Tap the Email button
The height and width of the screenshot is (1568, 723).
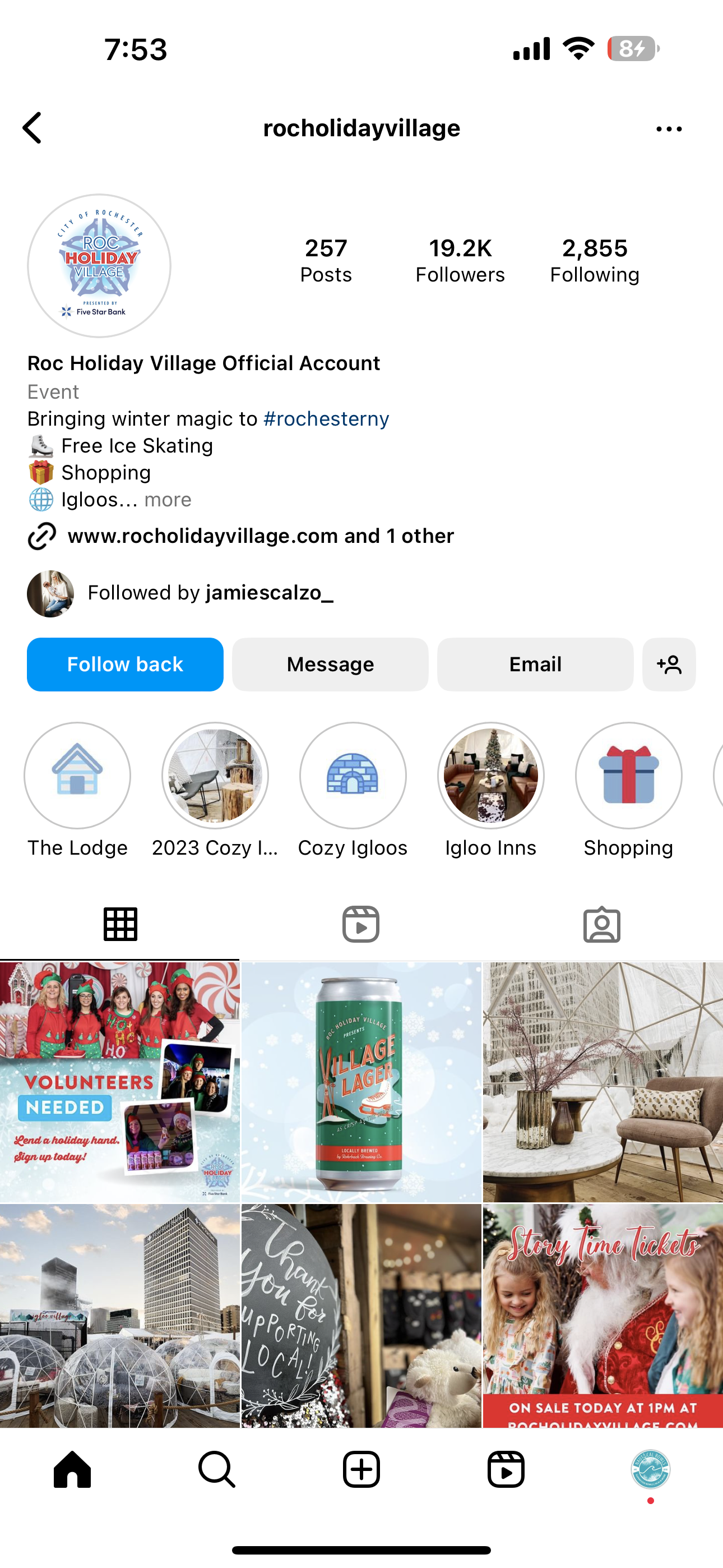tap(535, 664)
